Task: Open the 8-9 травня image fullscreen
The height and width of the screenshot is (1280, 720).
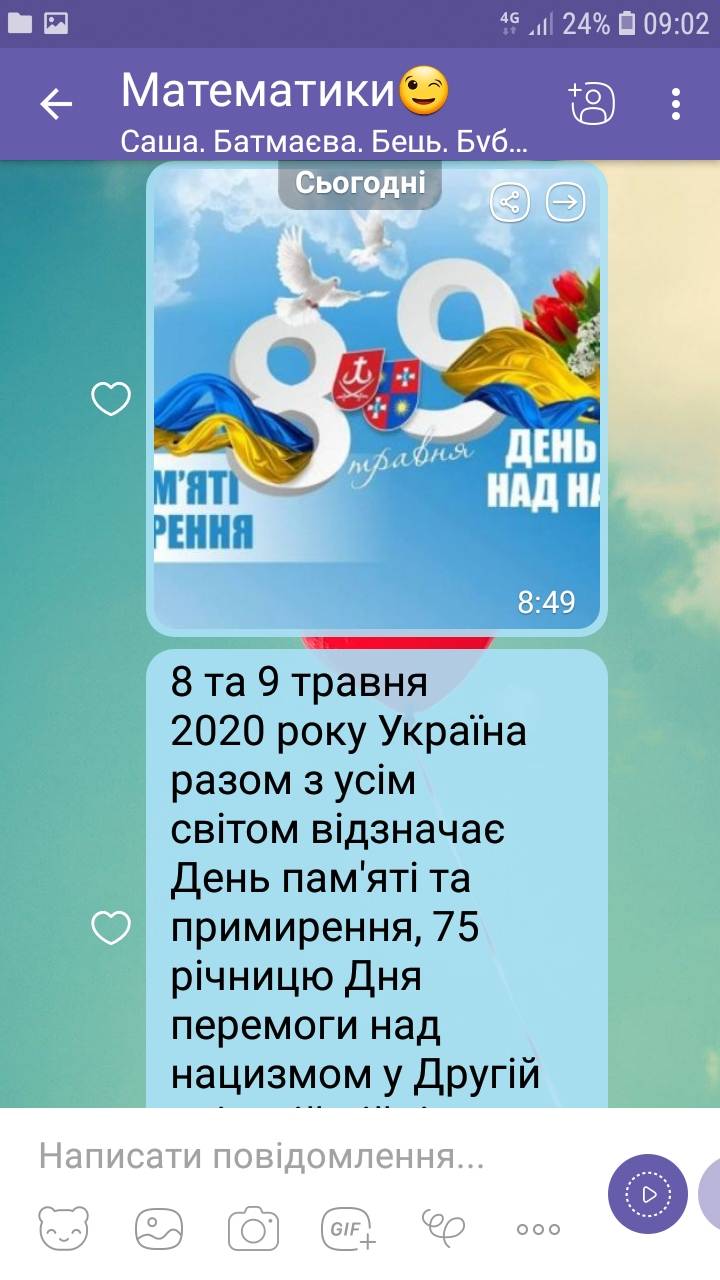Action: 377,420
